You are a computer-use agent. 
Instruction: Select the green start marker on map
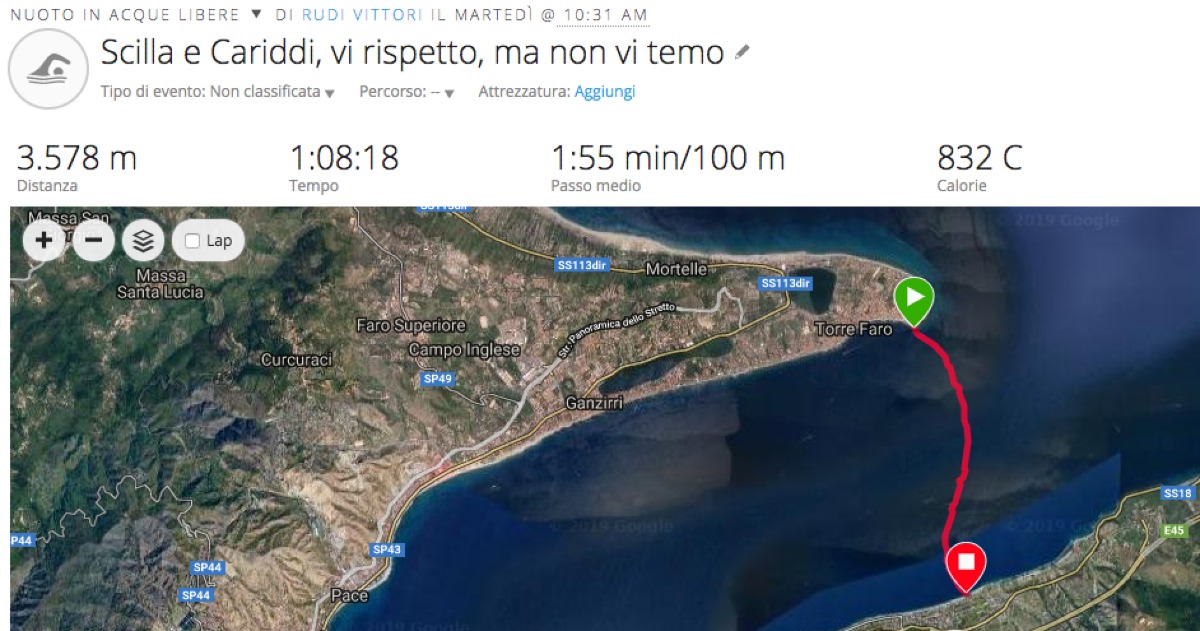coord(913,298)
